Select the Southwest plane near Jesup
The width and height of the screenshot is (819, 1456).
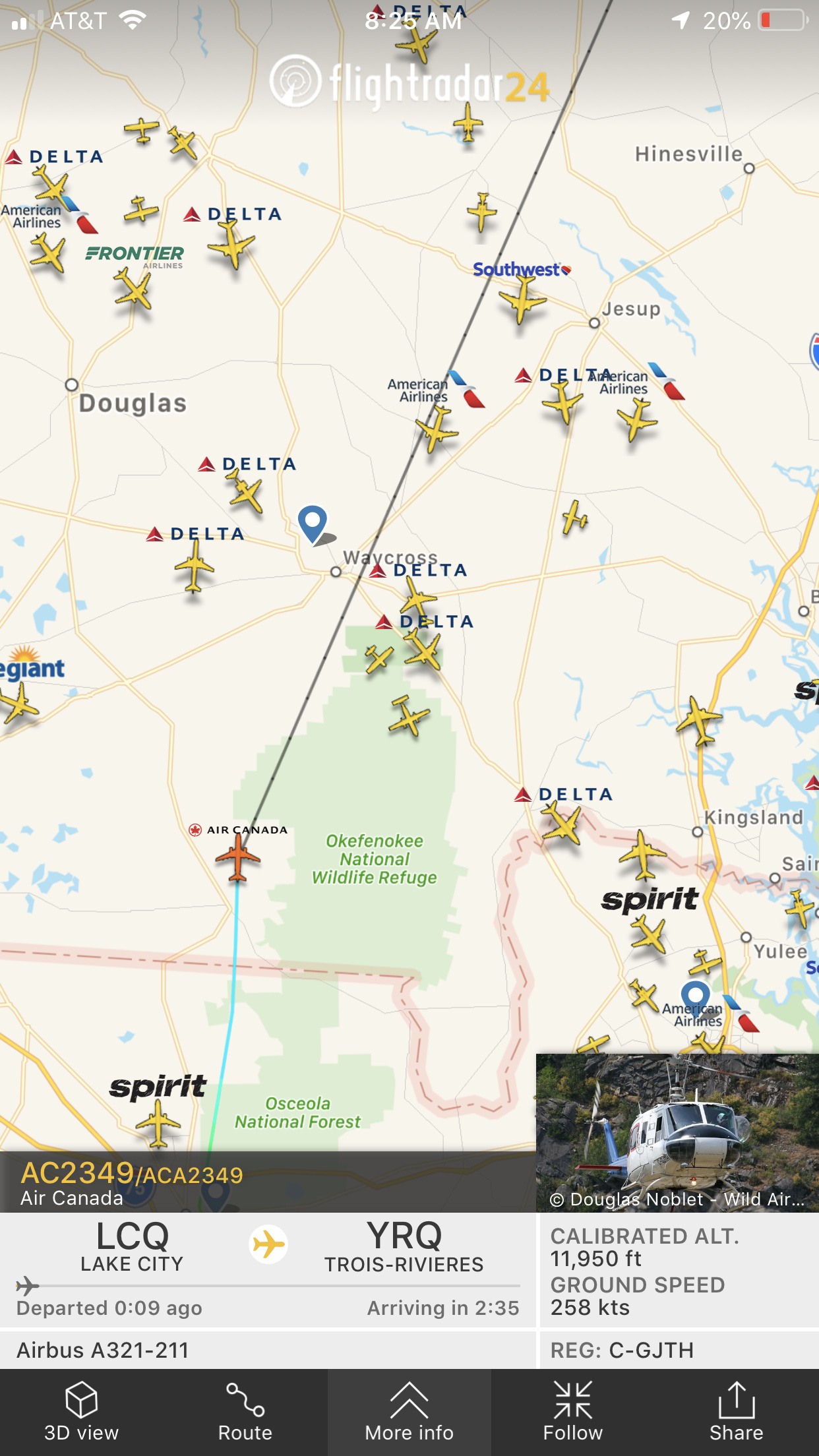click(x=522, y=299)
